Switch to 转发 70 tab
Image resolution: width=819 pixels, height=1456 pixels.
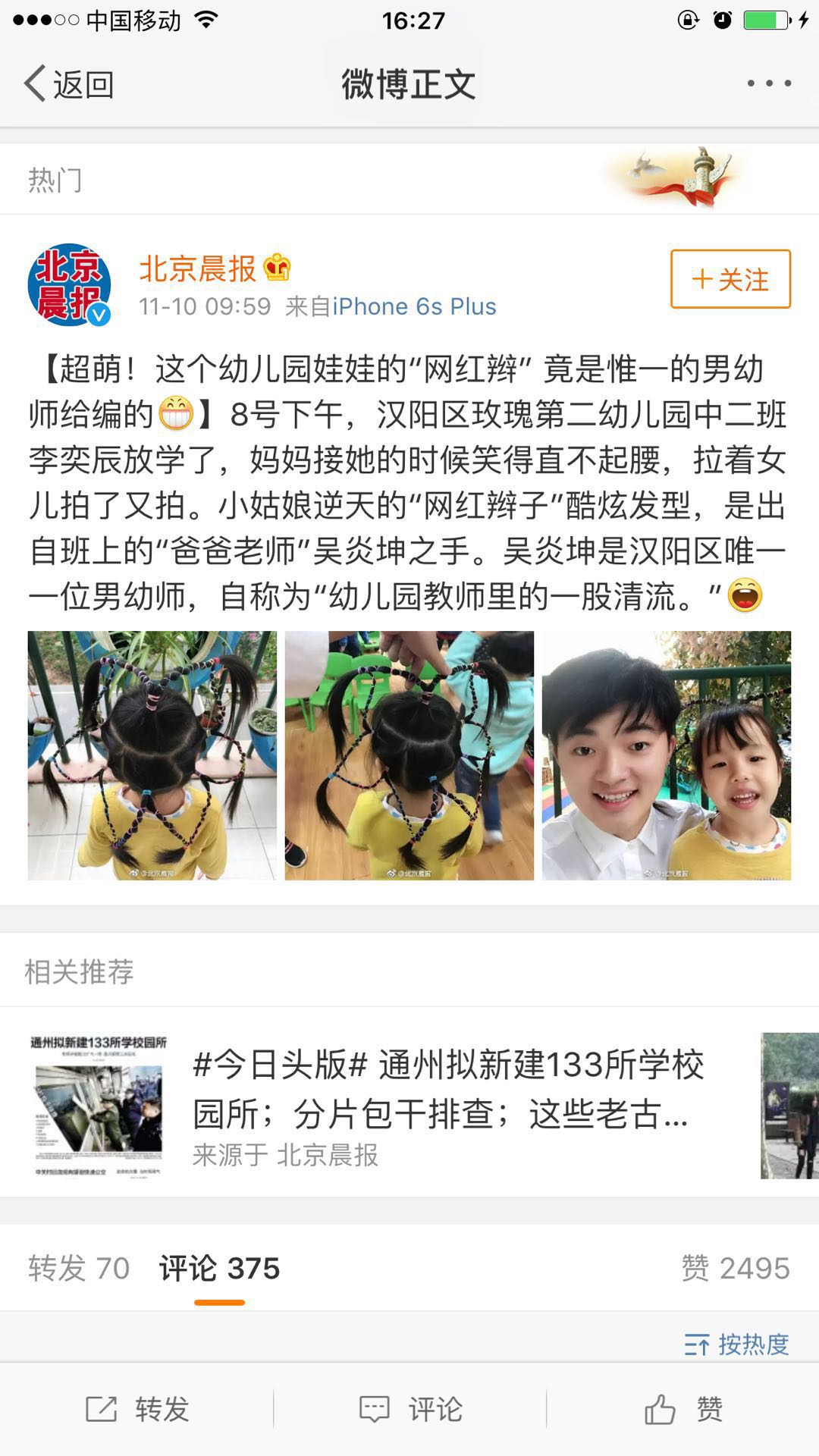click(79, 1268)
